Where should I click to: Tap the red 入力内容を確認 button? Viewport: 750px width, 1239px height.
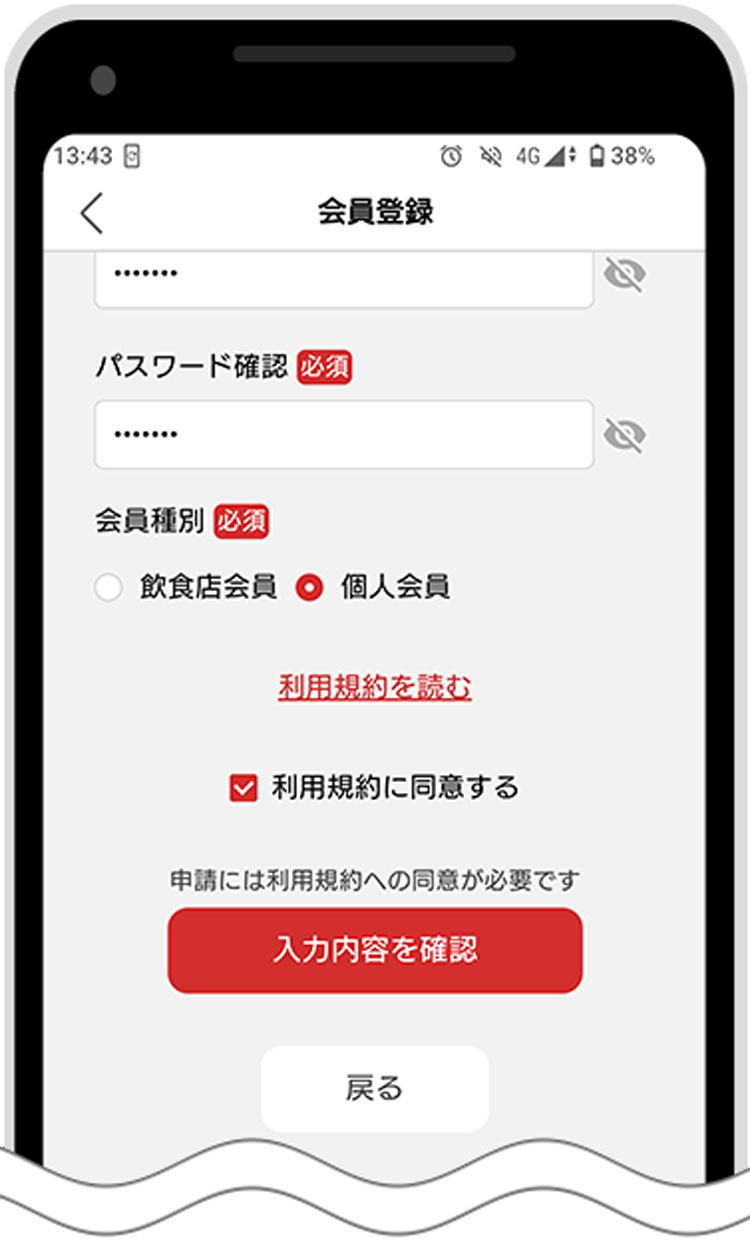coord(374,951)
